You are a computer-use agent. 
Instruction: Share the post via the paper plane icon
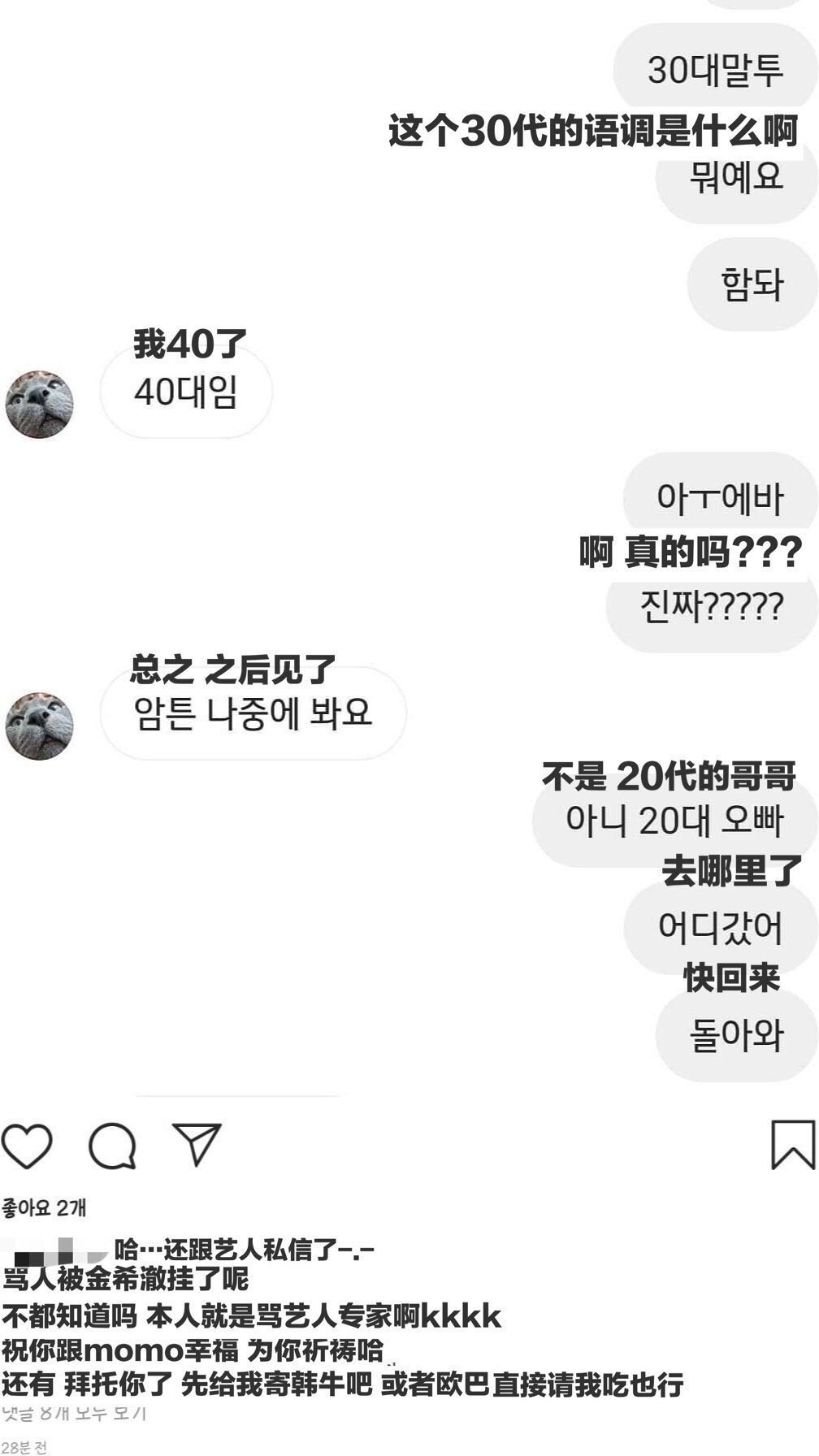pyautogui.click(x=197, y=1144)
